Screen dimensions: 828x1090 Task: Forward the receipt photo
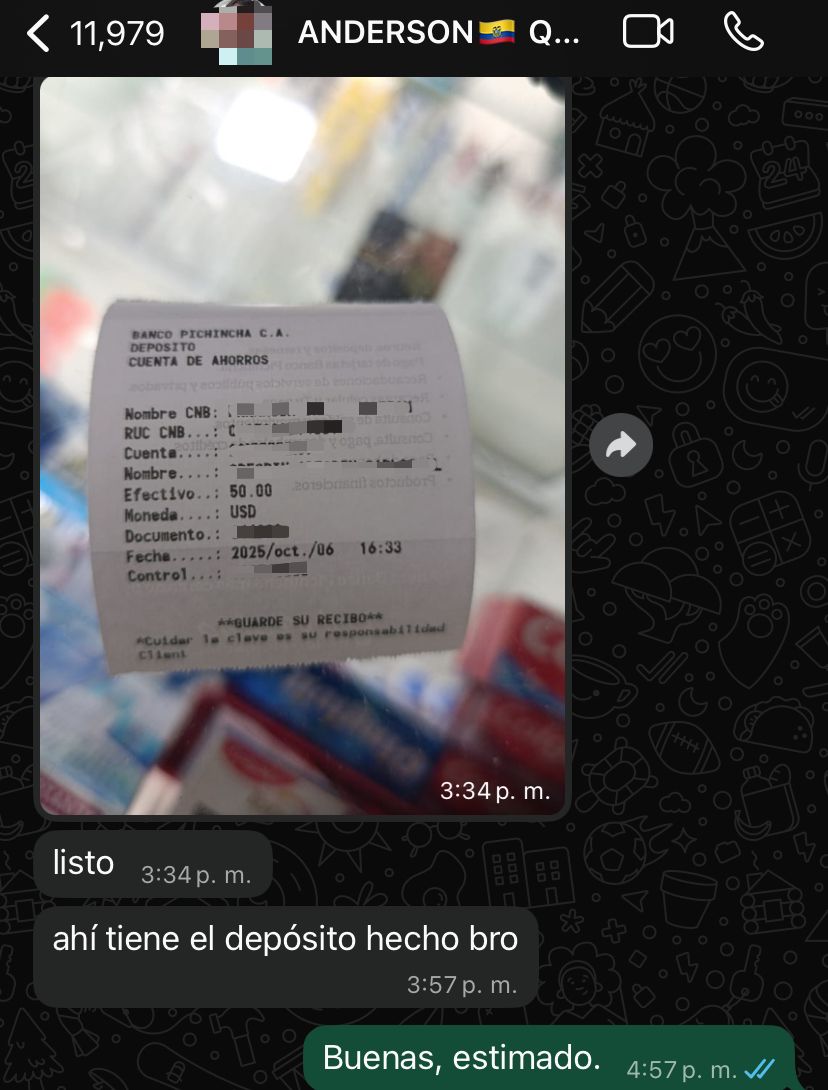(x=621, y=445)
